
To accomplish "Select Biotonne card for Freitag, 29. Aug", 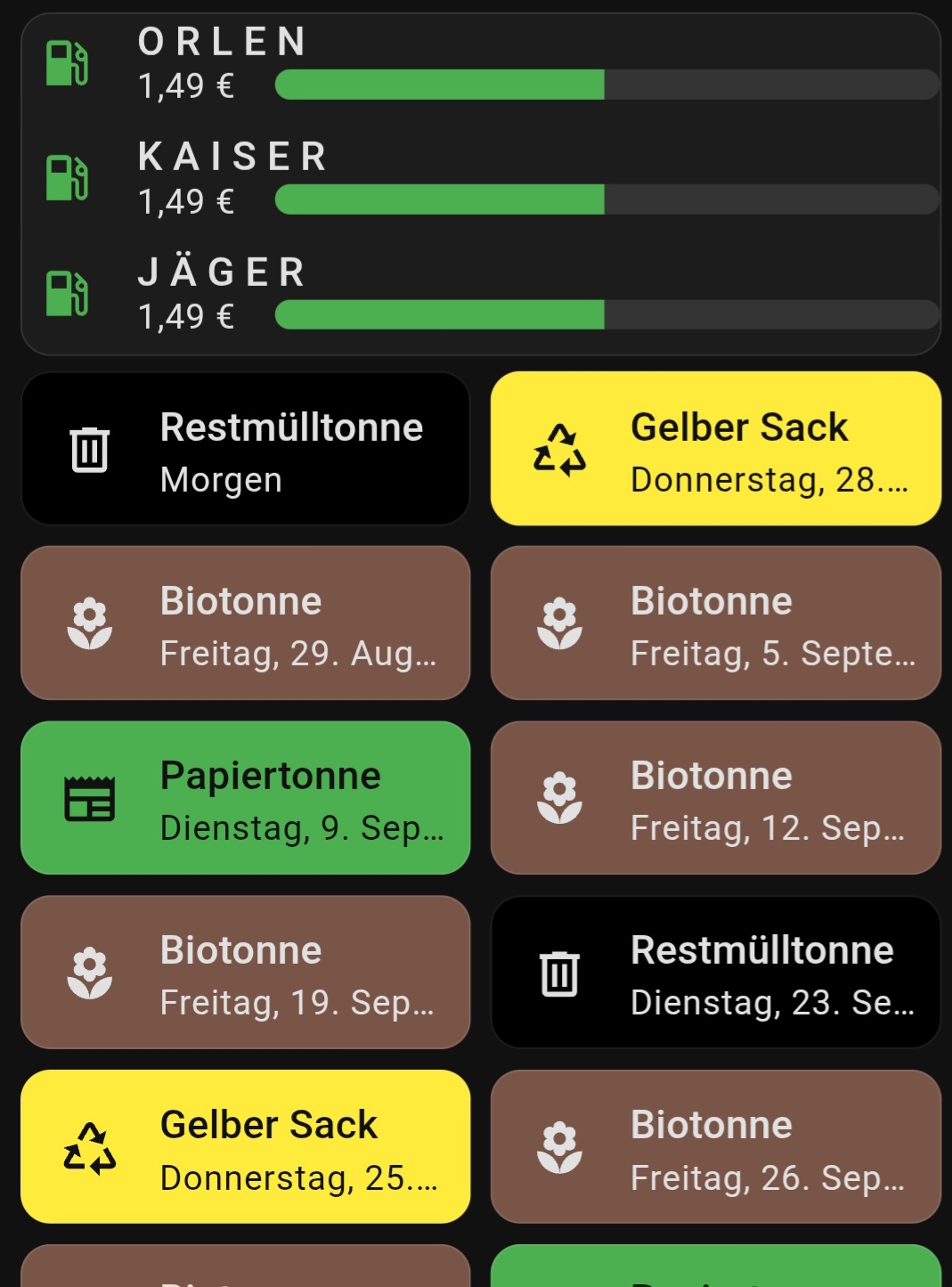I will pyautogui.click(x=246, y=623).
